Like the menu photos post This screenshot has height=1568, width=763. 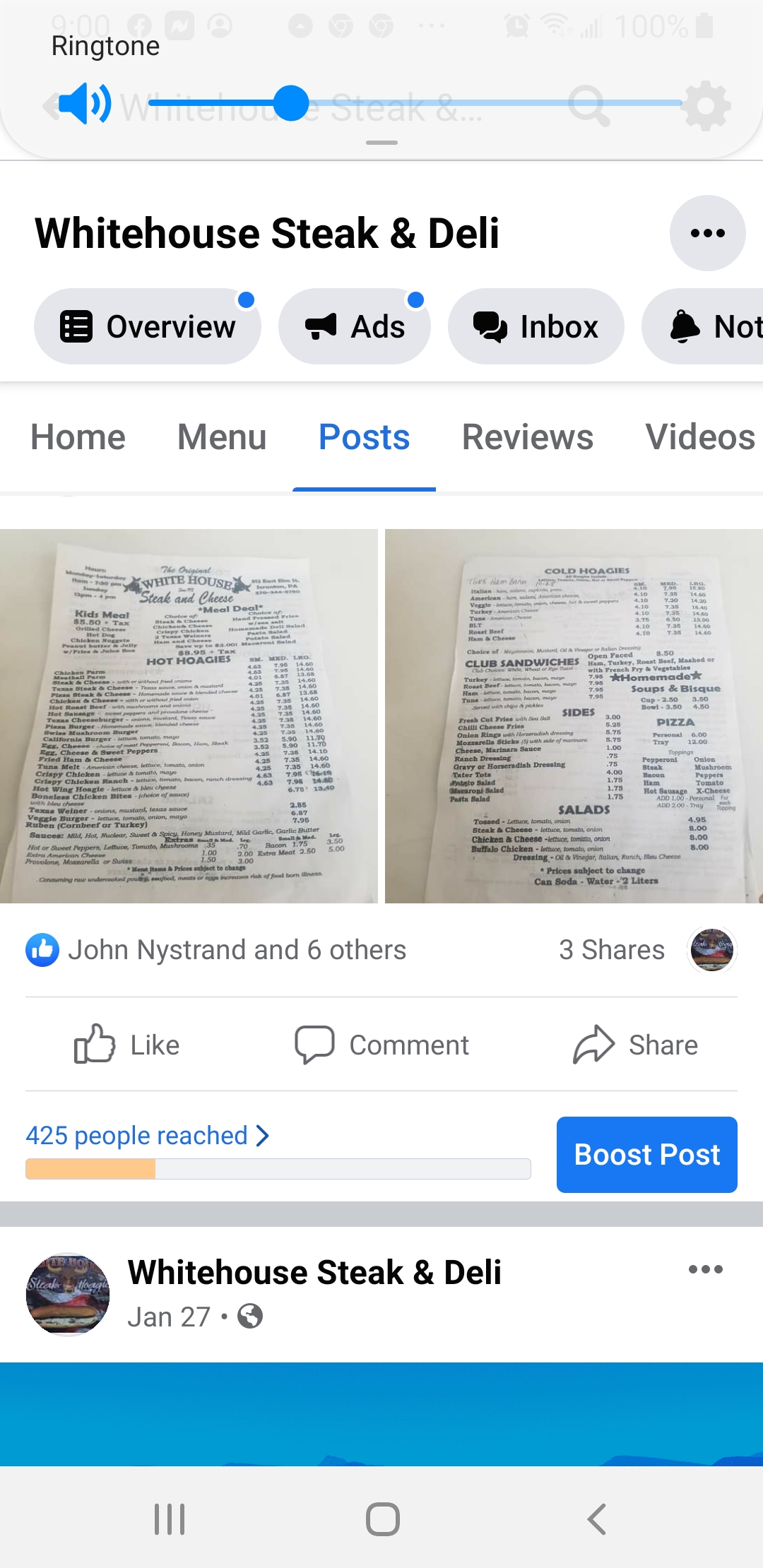pos(127,1045)
